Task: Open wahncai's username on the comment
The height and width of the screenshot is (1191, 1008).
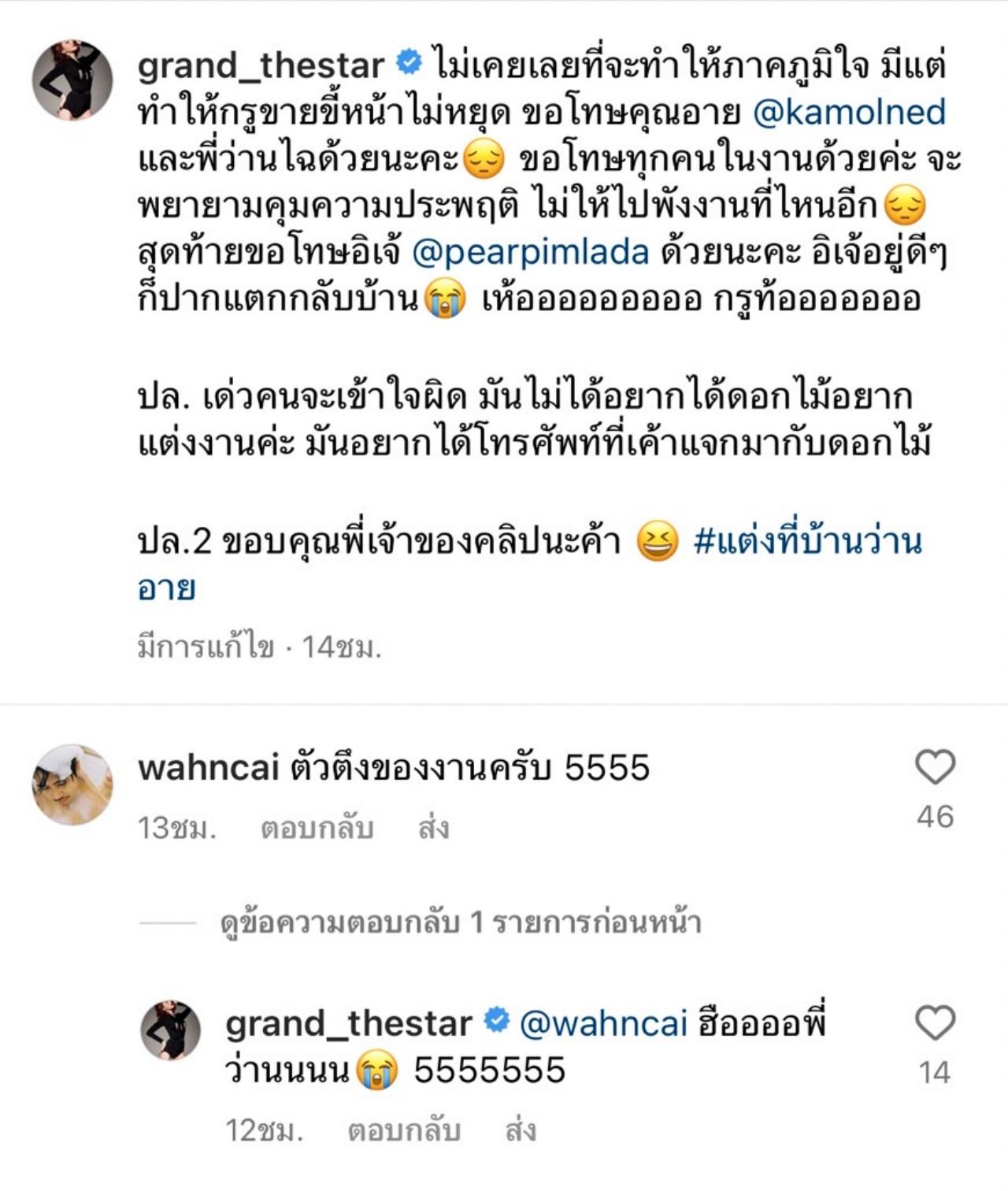Action: coord(208,768)
